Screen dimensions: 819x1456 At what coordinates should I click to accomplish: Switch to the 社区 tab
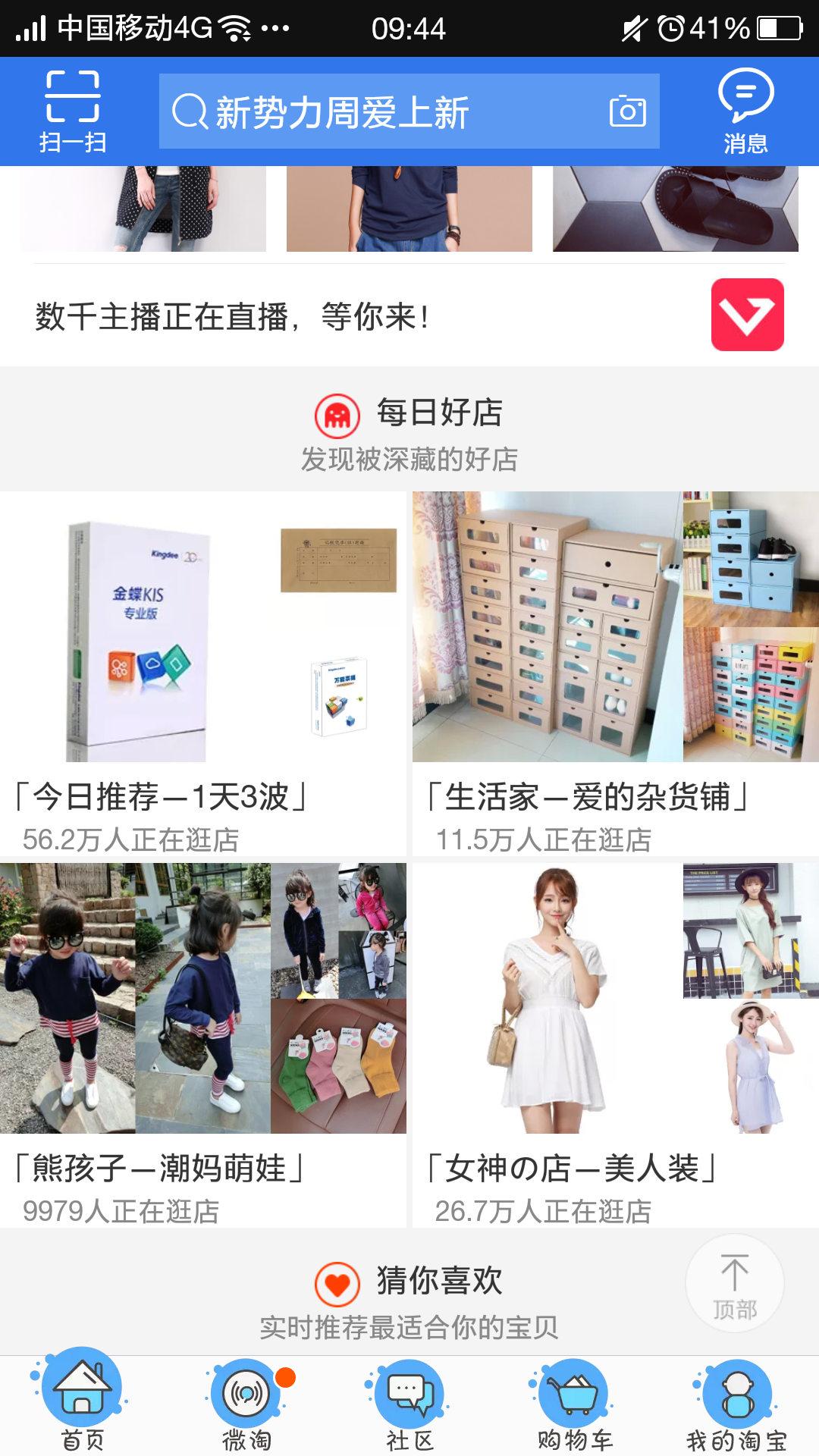pyautogui.click(x=409, y=1403)
